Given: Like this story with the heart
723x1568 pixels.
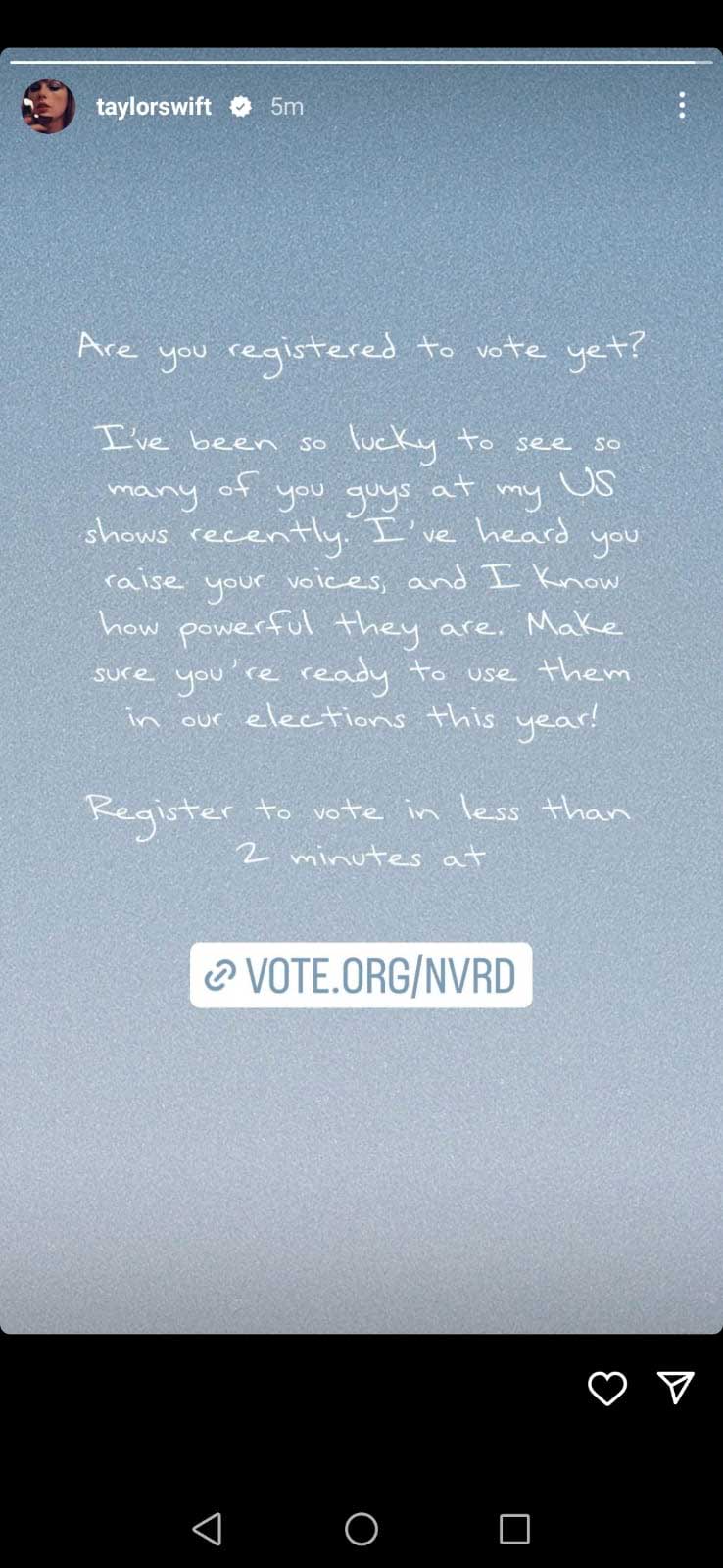Looking at the screenshot, I should (606, 1388).
